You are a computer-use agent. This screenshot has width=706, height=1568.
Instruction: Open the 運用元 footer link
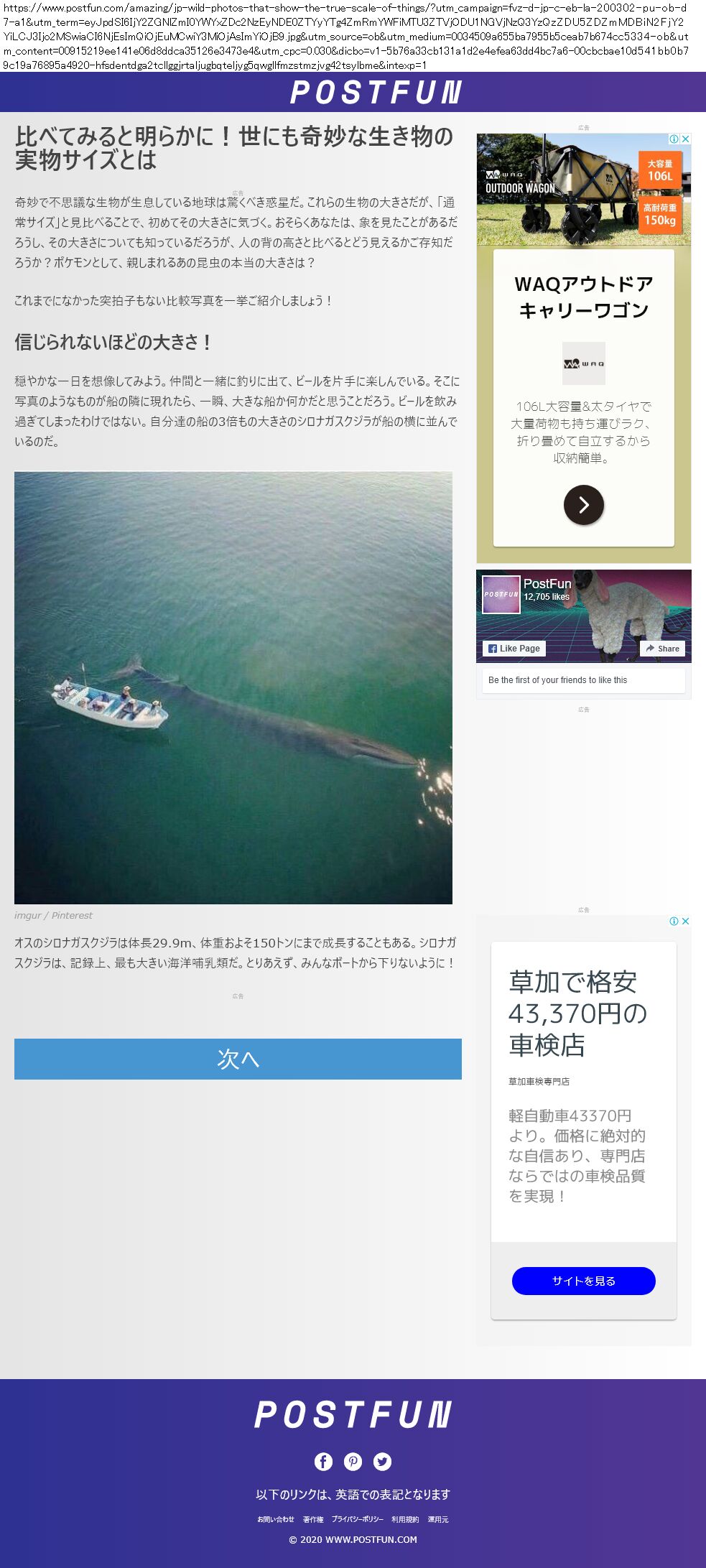438,1519
